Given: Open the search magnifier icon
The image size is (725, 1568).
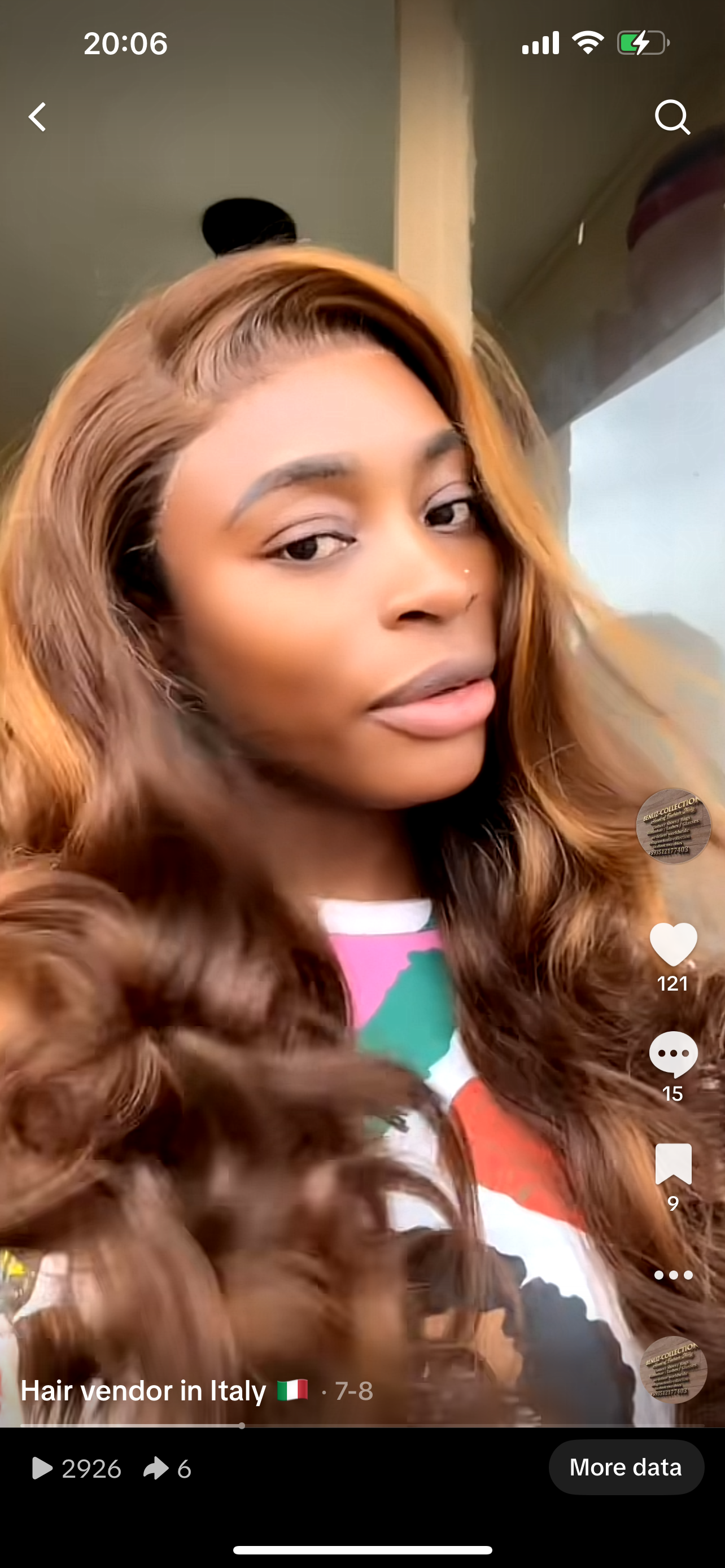Looking at the screenshot, I should 672,116.
